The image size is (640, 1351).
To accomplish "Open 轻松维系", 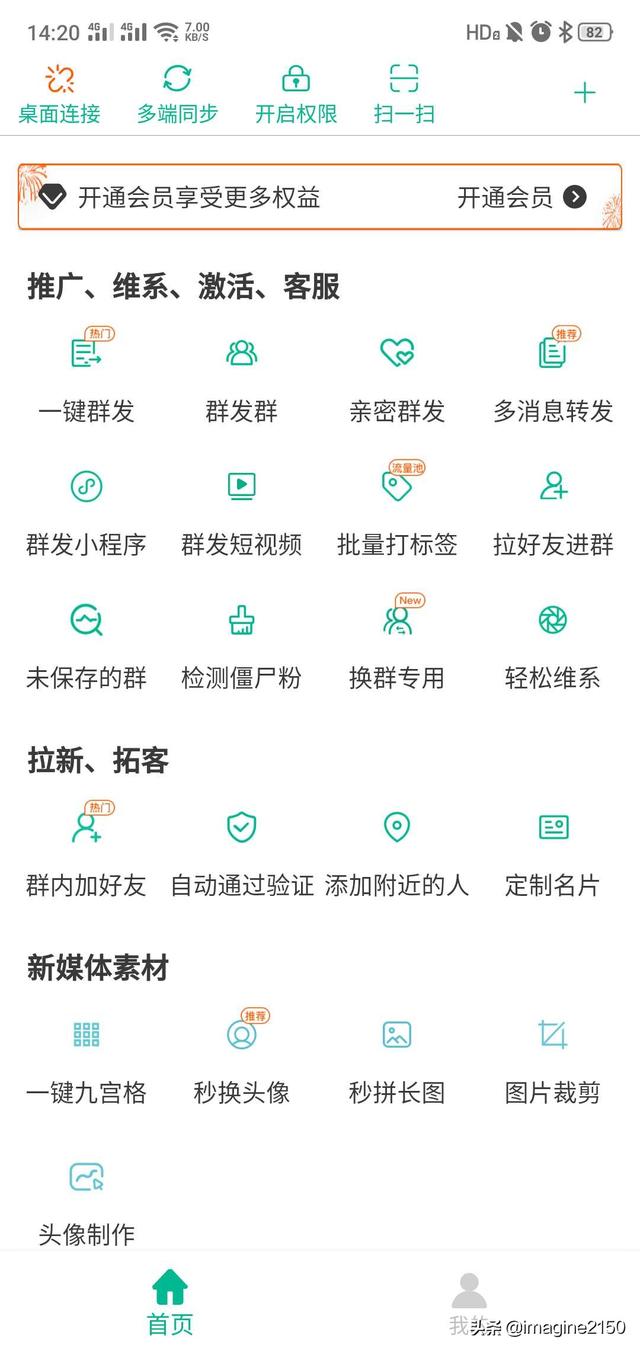I will (x=553, y=645).
